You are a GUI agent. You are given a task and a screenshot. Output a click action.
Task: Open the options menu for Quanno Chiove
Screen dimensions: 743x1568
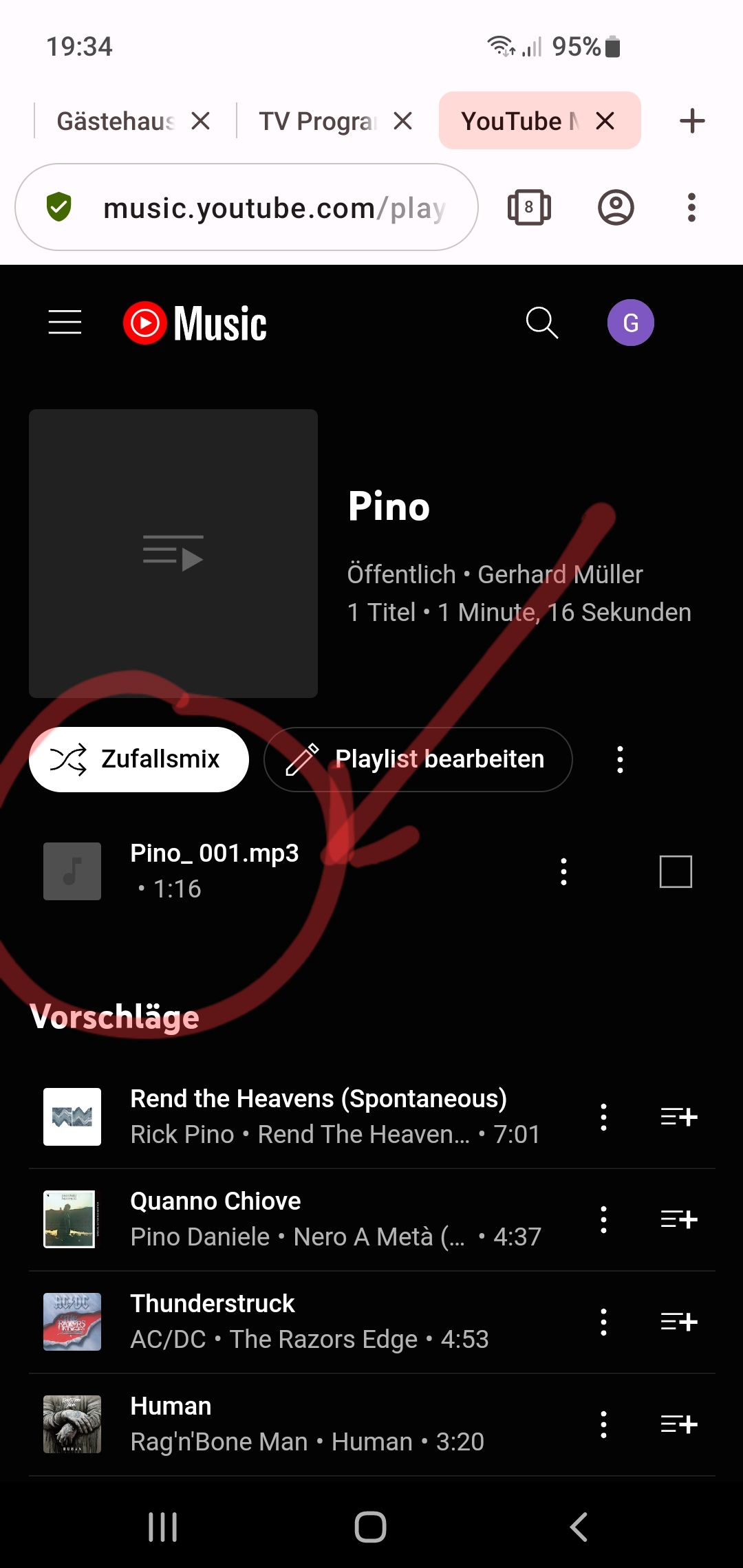click(603, 1219)
